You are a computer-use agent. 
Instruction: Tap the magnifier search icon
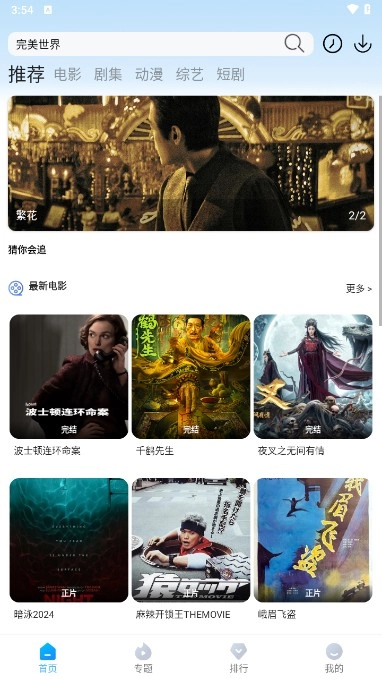pyautogui.click(x=294, y=43)
